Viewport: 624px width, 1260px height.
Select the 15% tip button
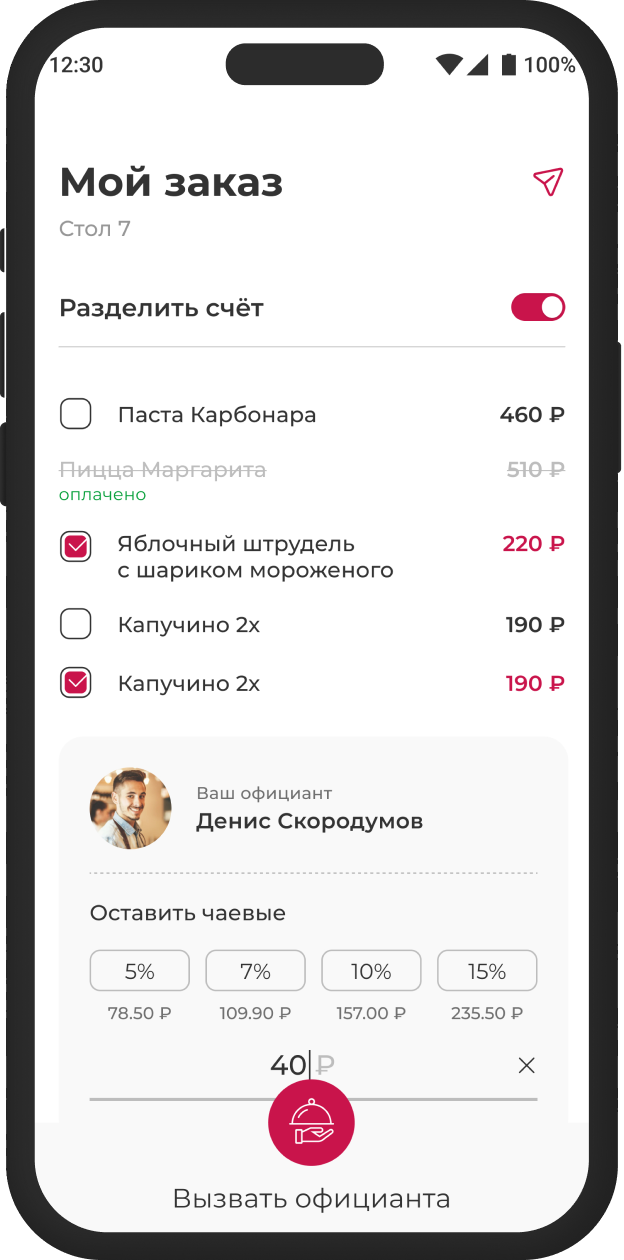[487, 971]
